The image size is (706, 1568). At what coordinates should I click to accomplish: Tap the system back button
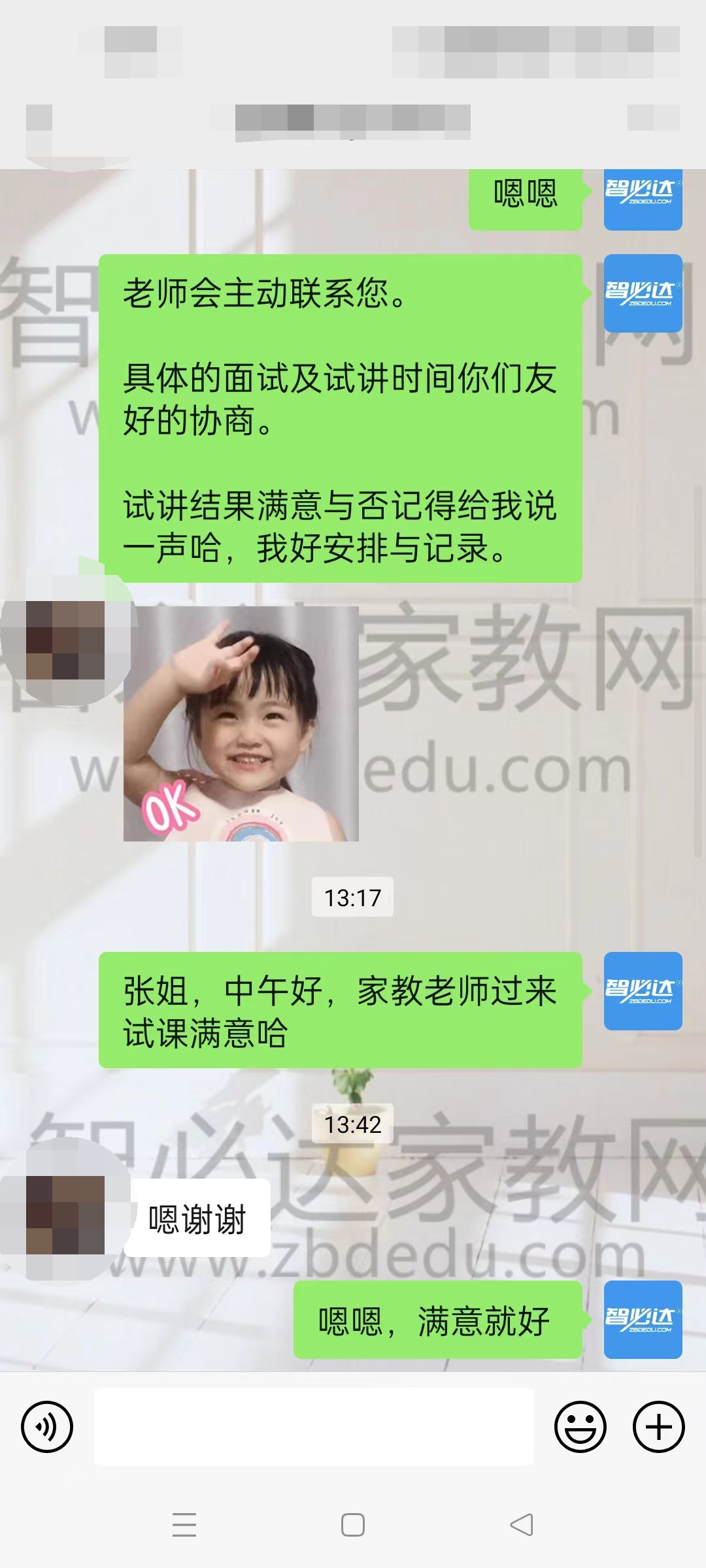click(x=522, y=1525)
